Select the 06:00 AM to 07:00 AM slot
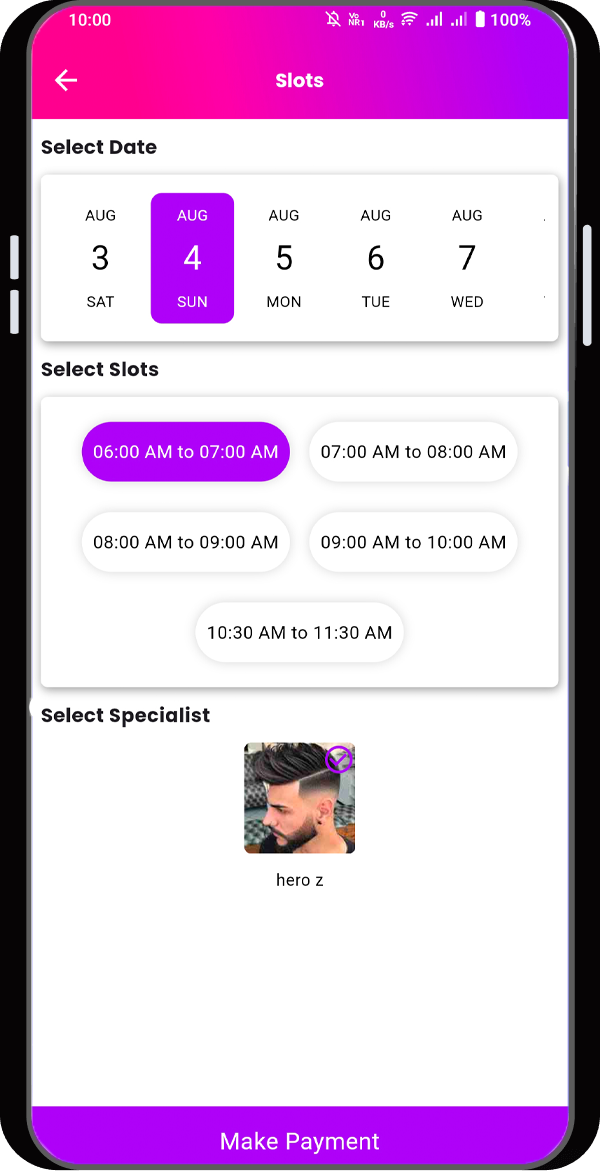This screenshot has width=601, height=1171. [186, 452]
